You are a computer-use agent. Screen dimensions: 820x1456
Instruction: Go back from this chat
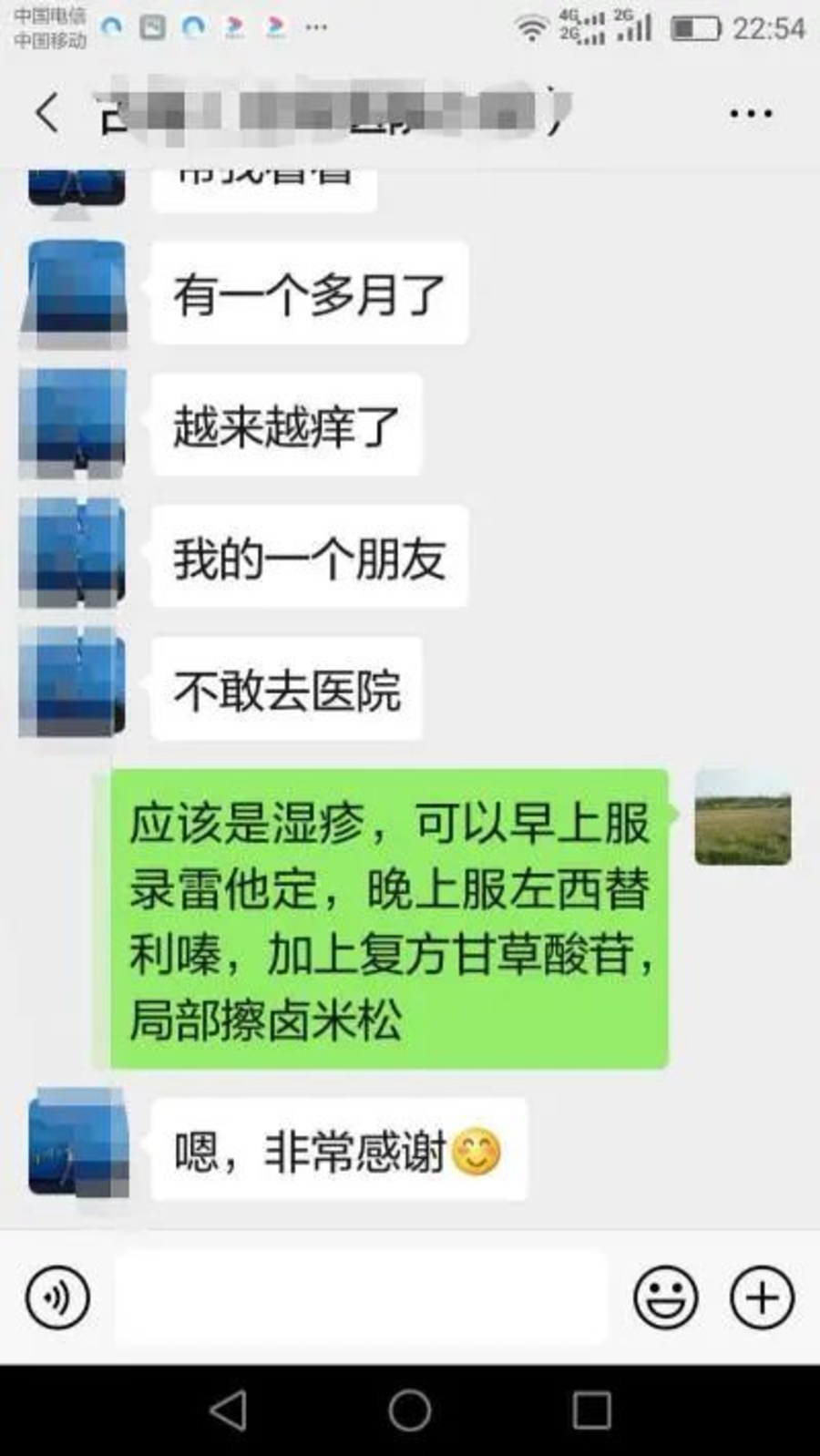tap(47, 114)
